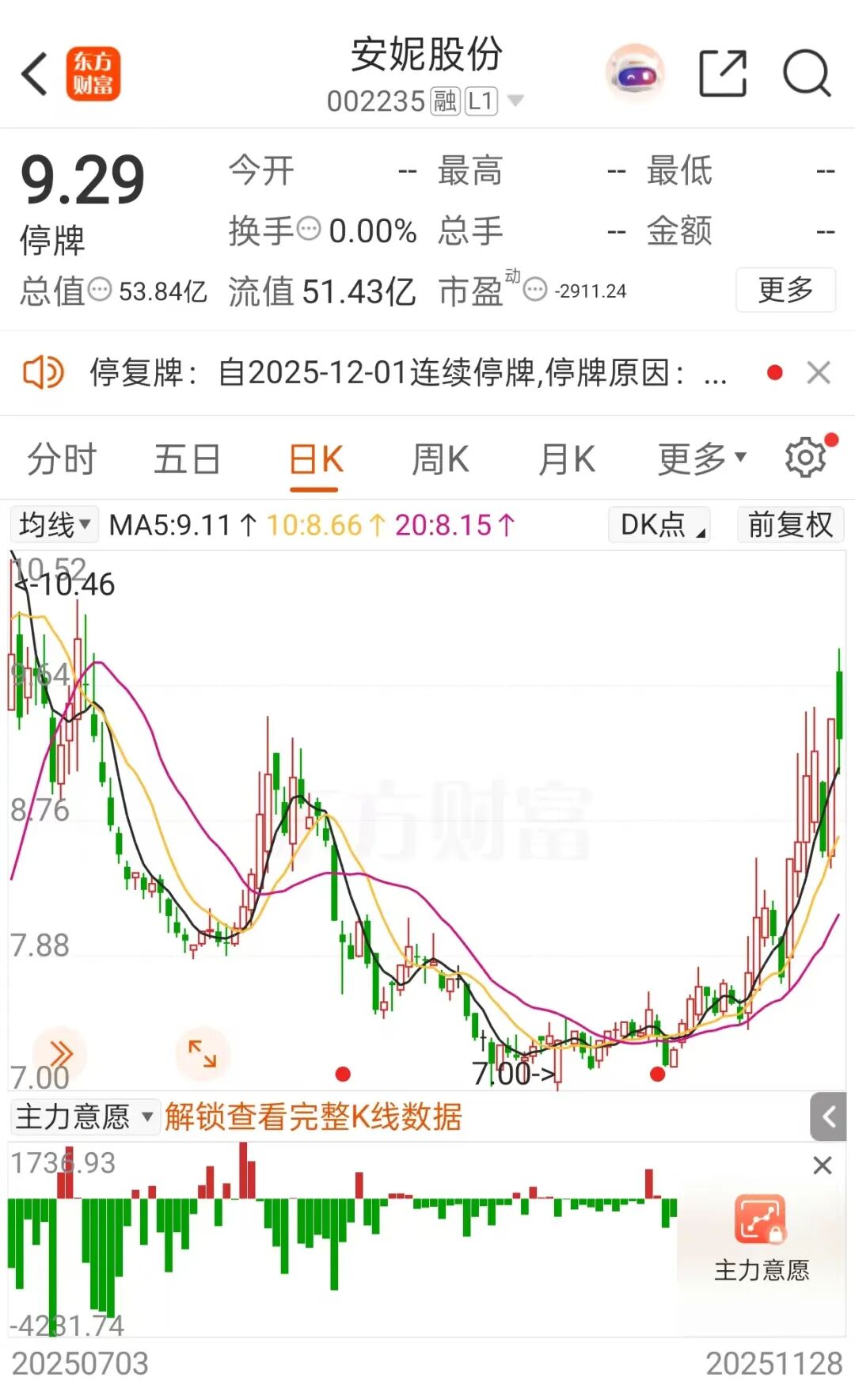Switch to the 月K chart tab

[567, 459]
